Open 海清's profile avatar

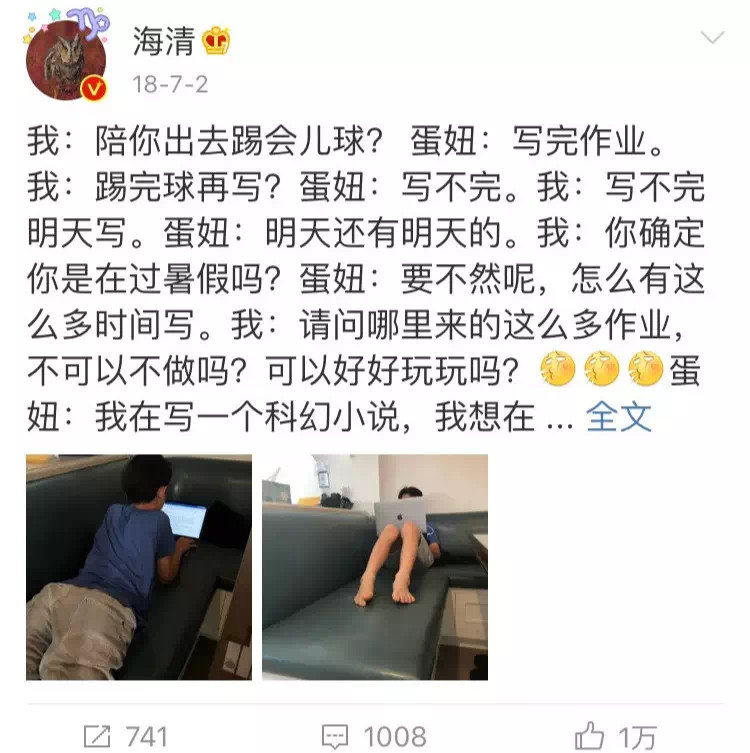click(x=66, y=61)
